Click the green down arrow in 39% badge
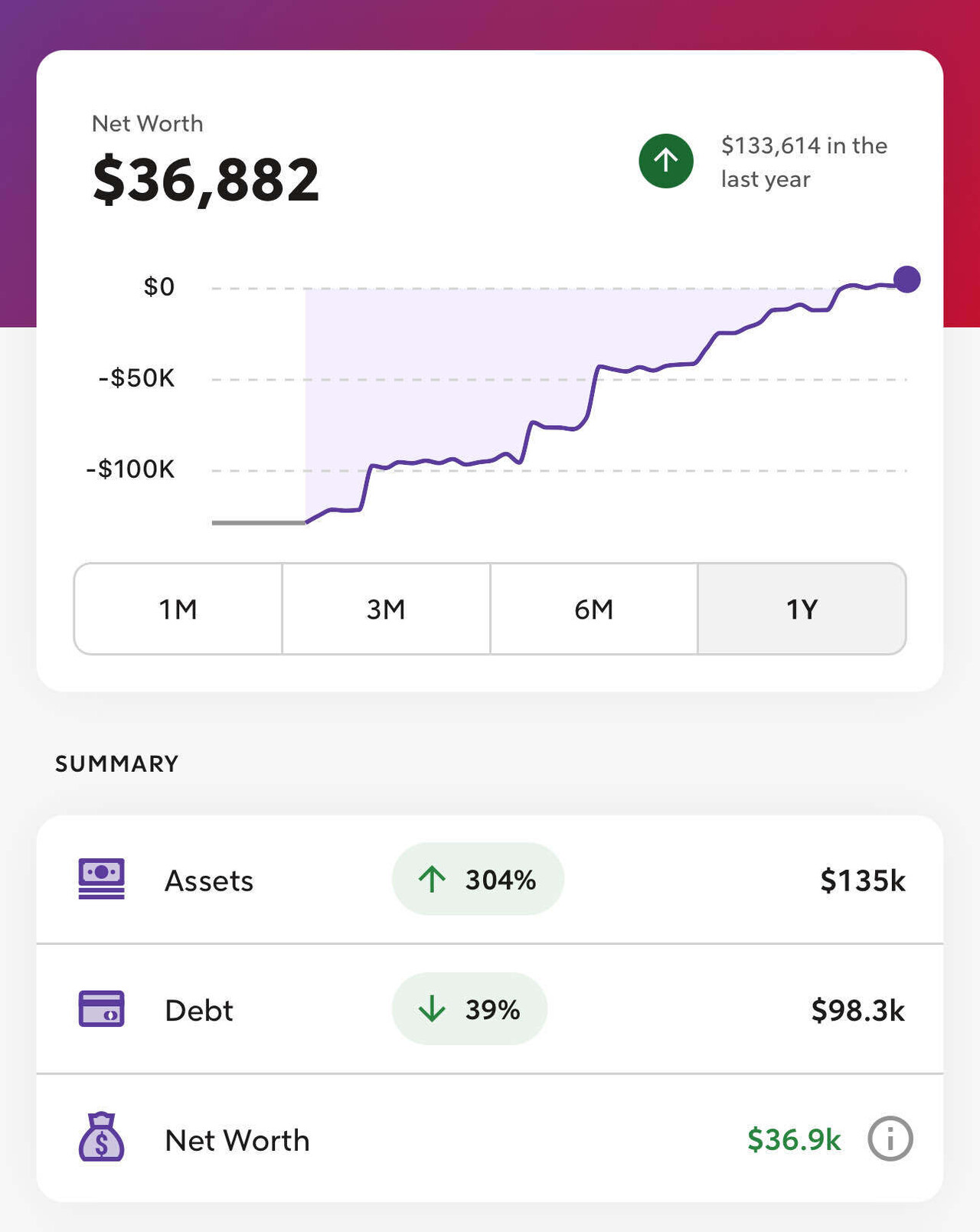The image size is (980, 1232). click(x=433, y=1009)
